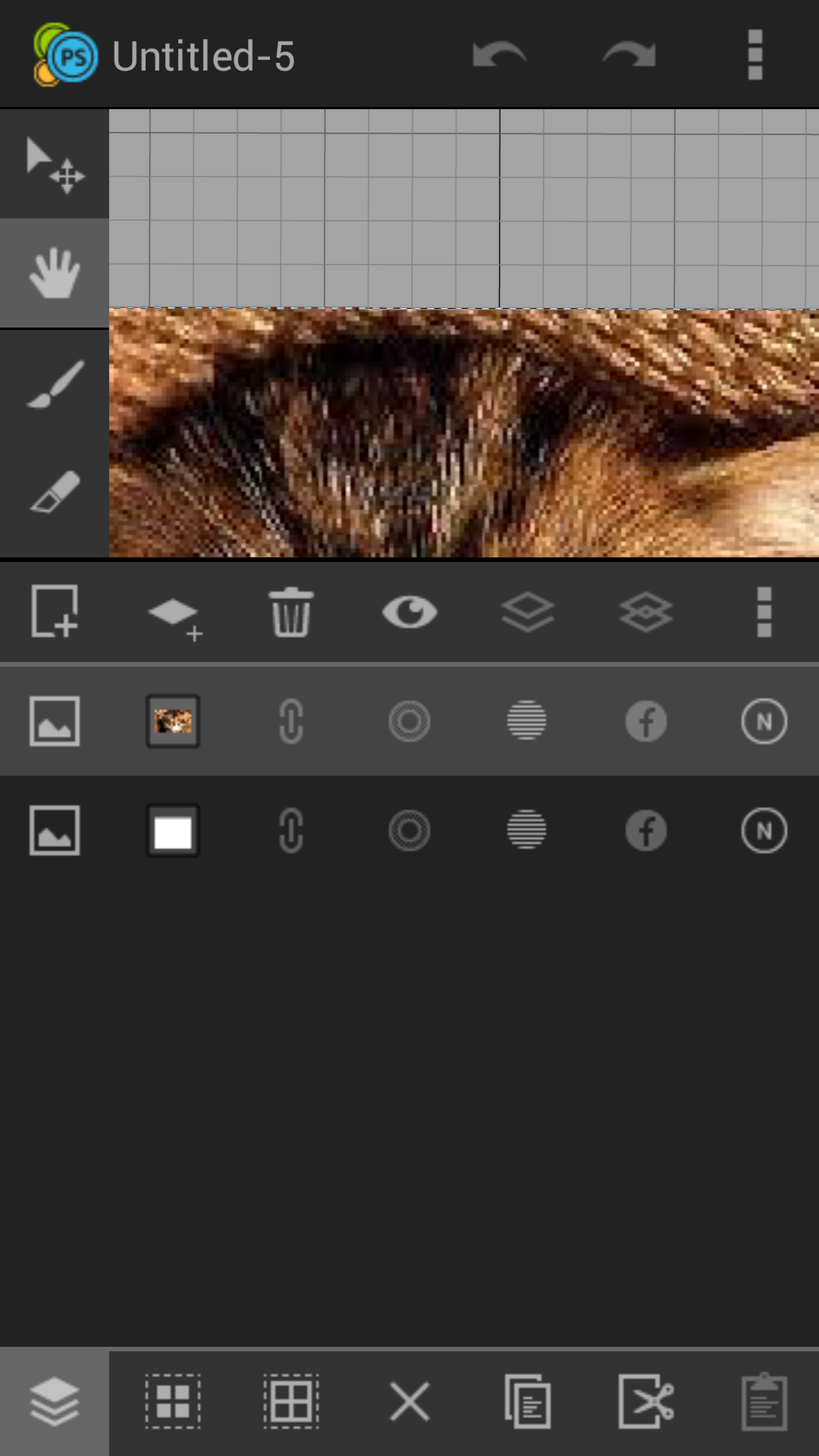The height and width of the screenshot is (1456, 819).
Task: Add a new layer from selection
Action: pyautogui.click(x=55, y=611)
